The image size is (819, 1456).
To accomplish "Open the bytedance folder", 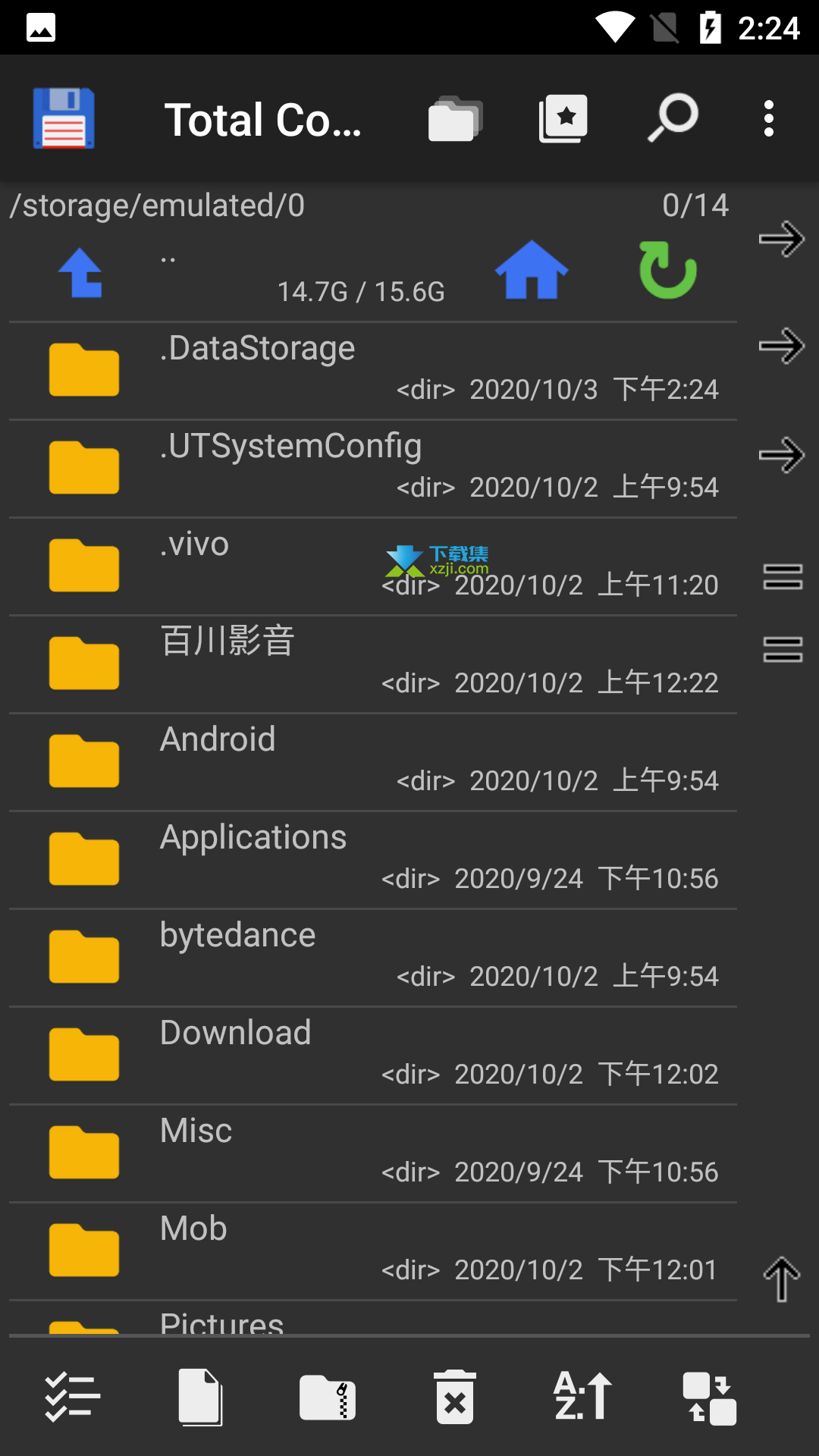I will [373, 958].
